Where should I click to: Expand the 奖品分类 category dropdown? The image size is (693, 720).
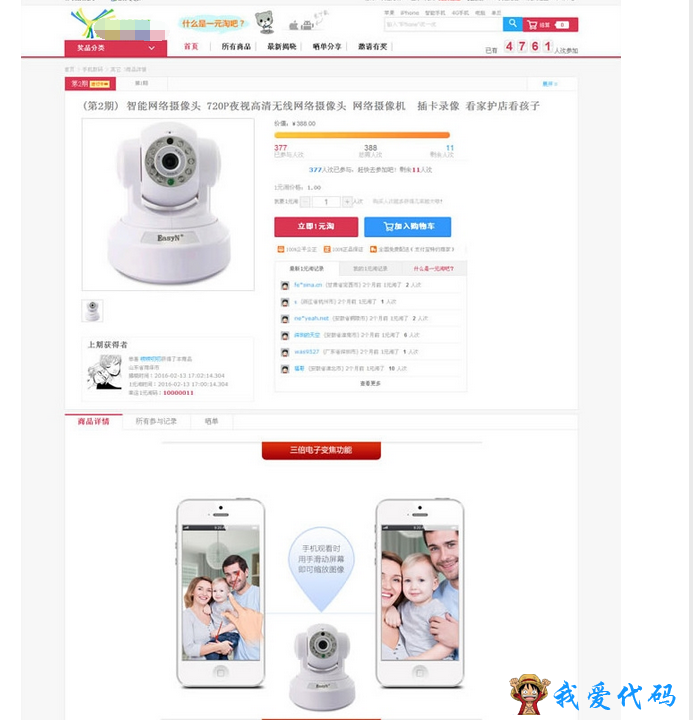115,47
